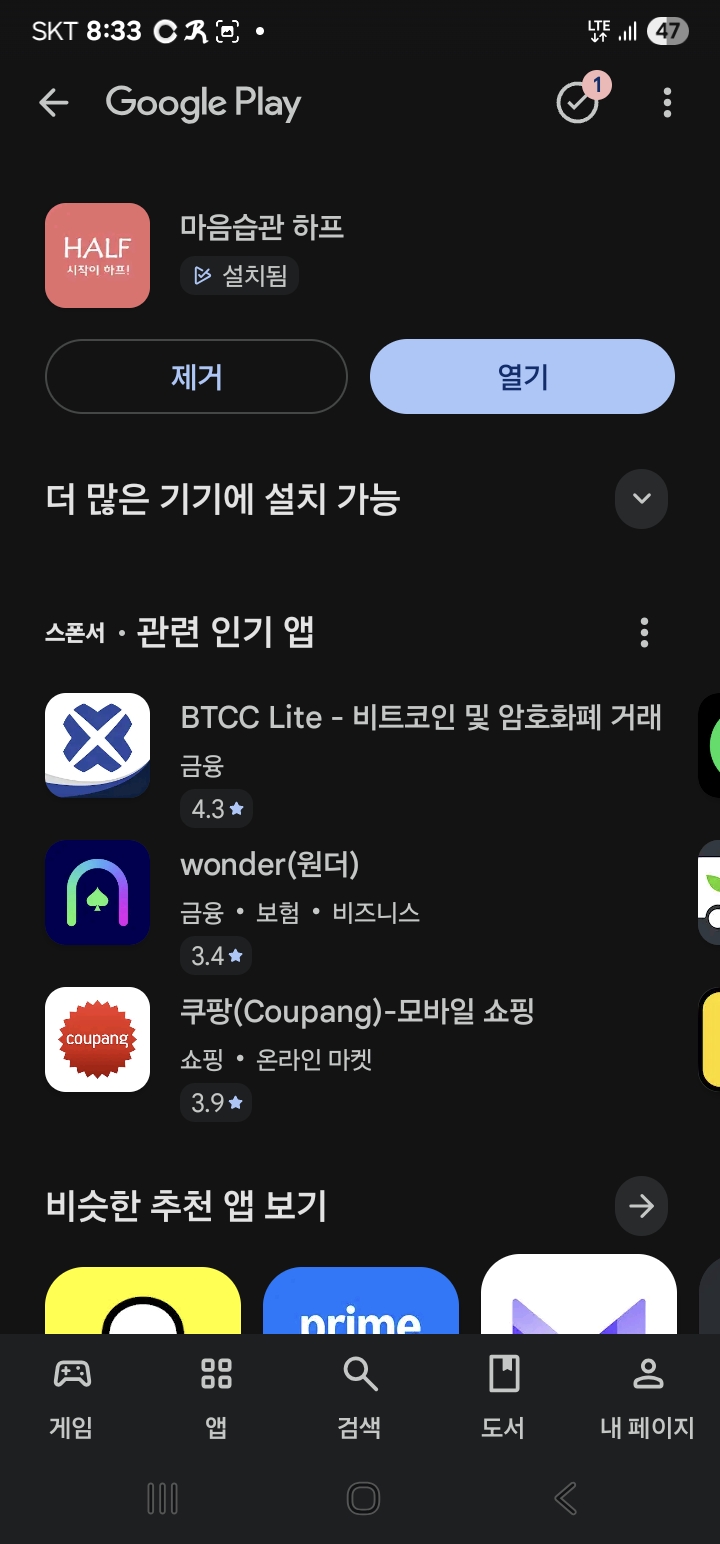Open 비슷한 추천 앱 보기 arrow
This screenshot has width=720, height=1544.
coord(641,1206)
